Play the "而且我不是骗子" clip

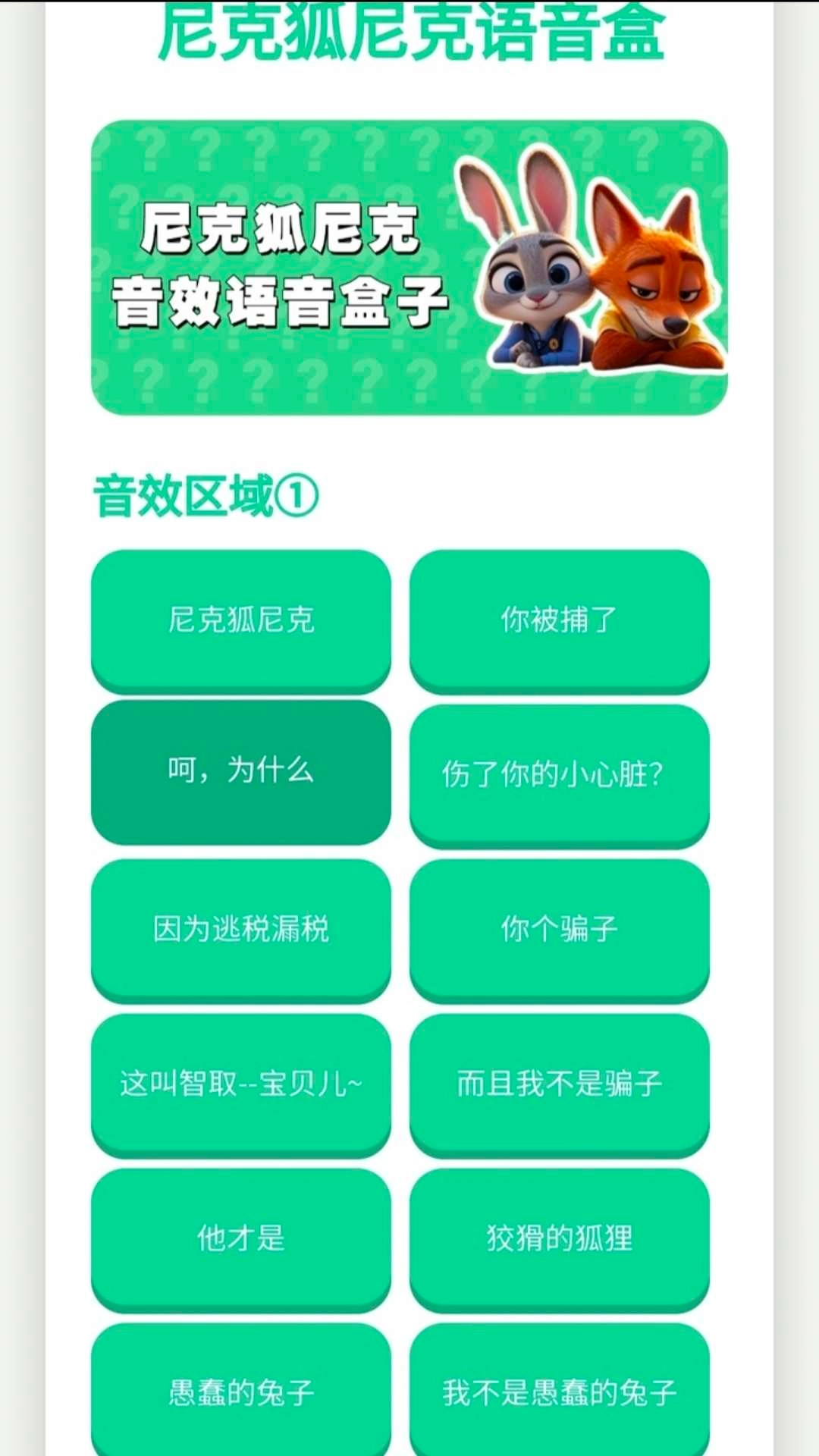pyautogui.click(x=560, y=1084)
